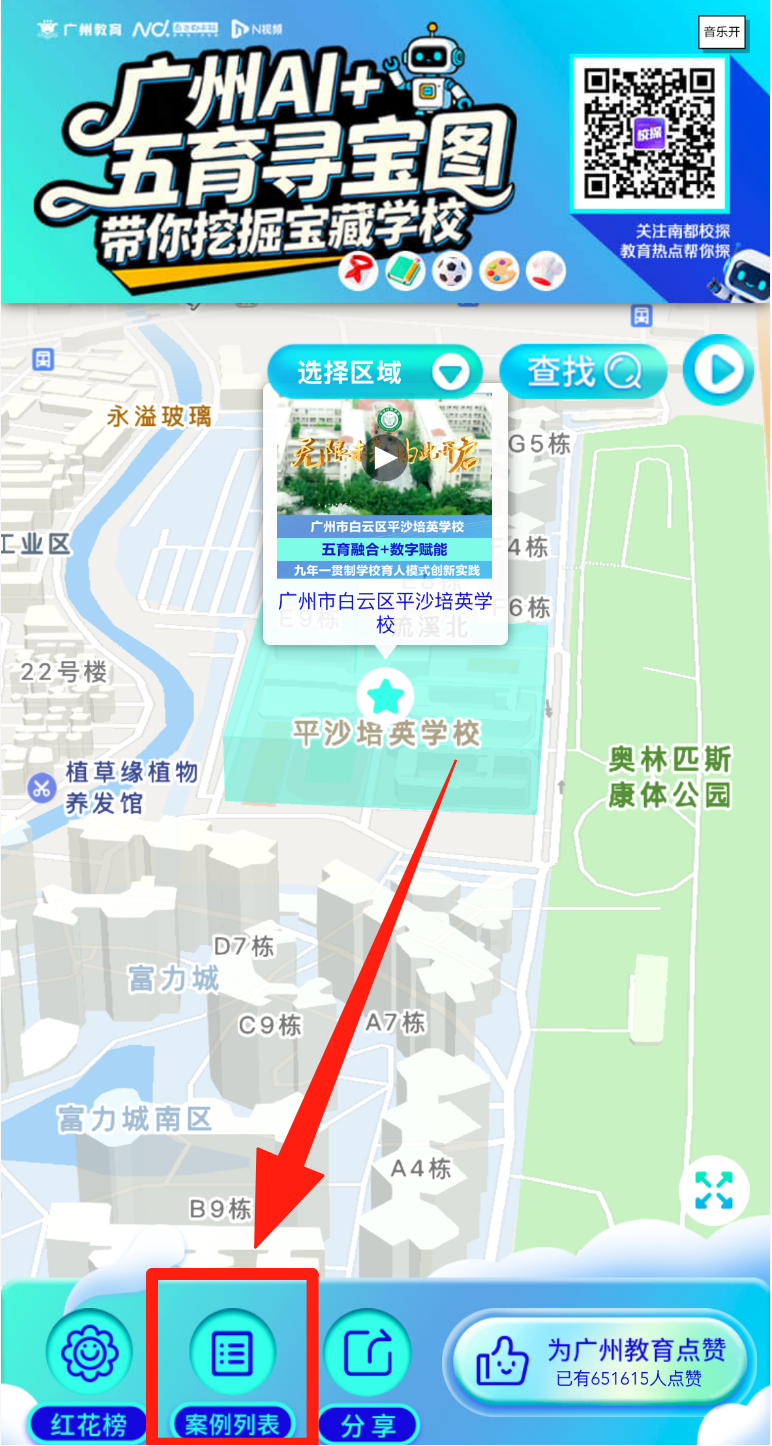Play the 平沙培英学校 video in the popup
Viewport: 772px width, 1446px height.
point(385,460)
